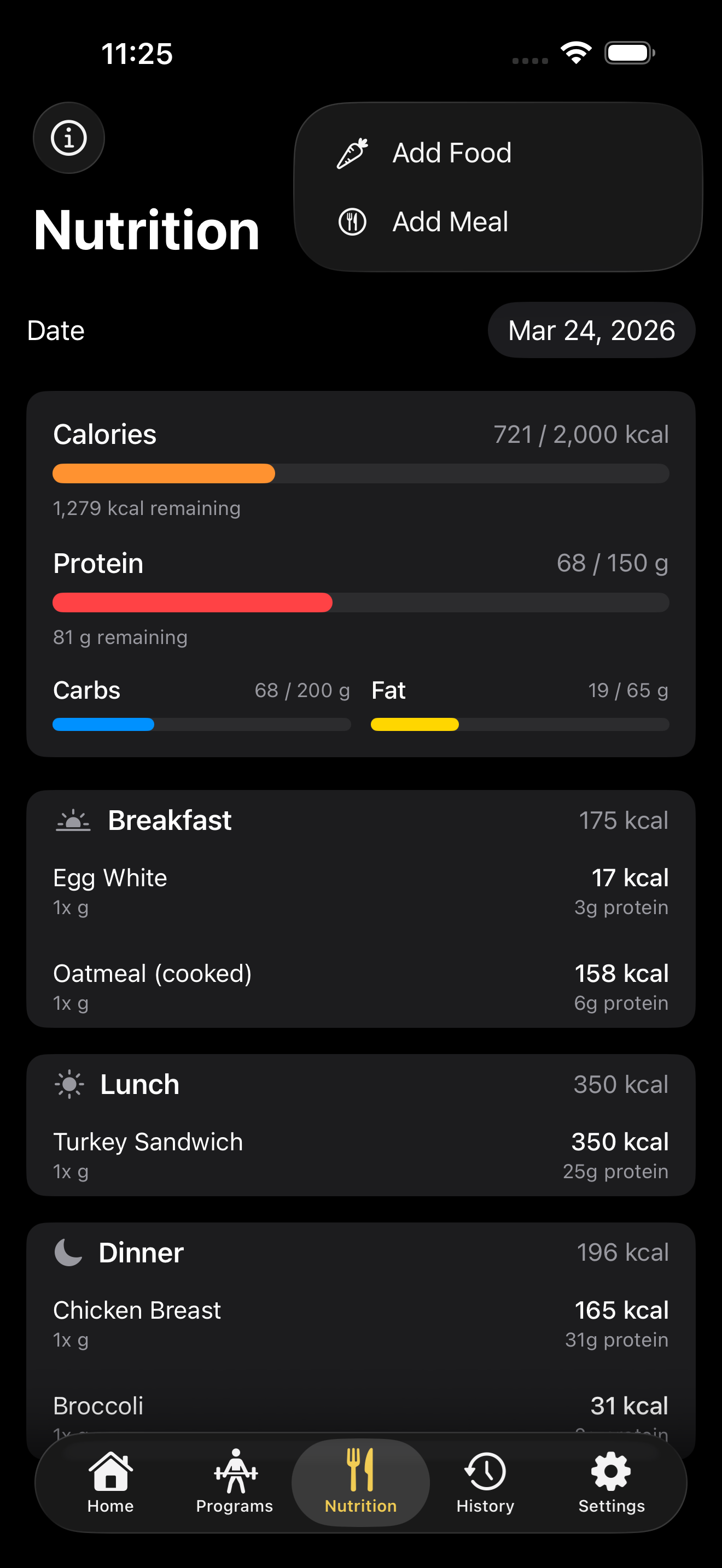The image size is (722, 1568).
Task: Open History from the bottom navigation
Action: 485,1483
